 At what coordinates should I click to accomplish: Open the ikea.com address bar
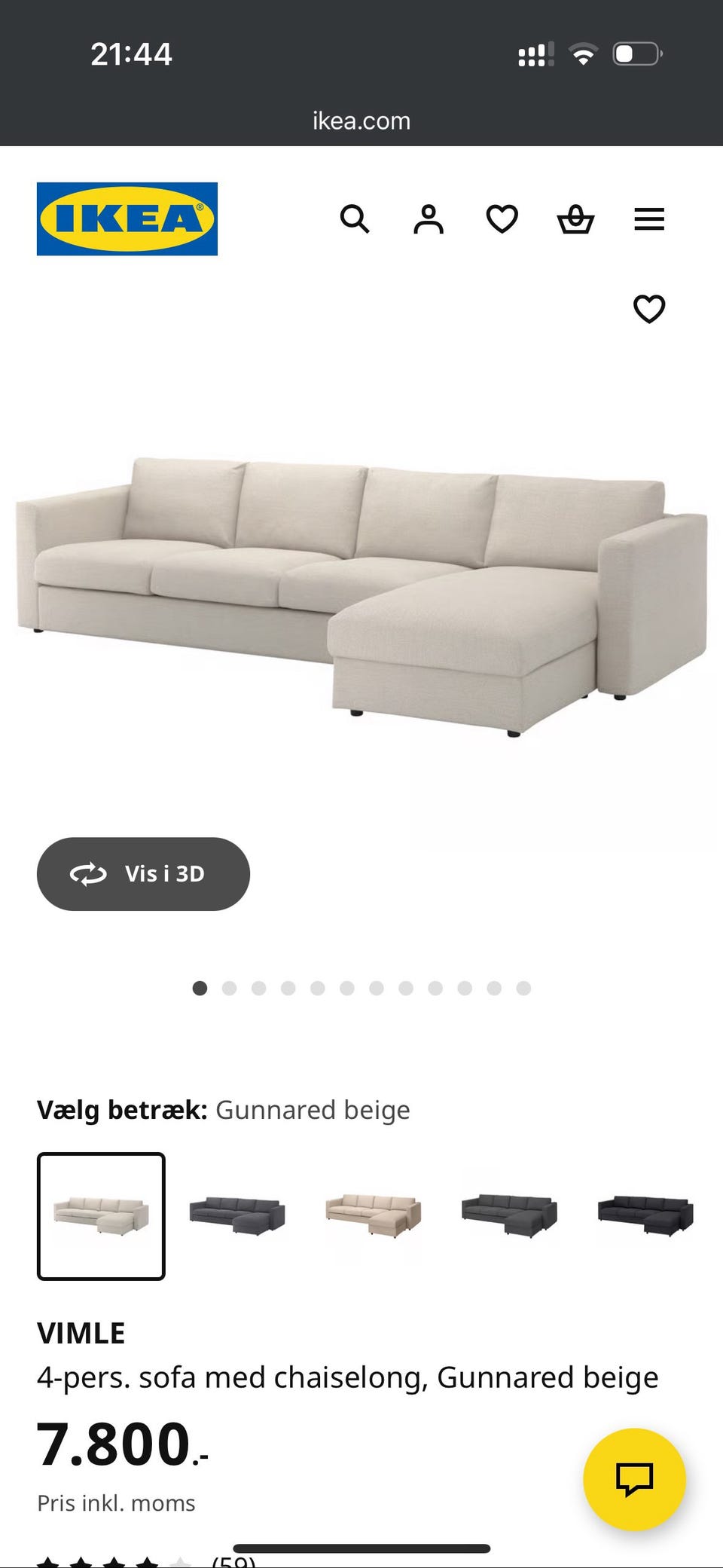pos(361,121)
